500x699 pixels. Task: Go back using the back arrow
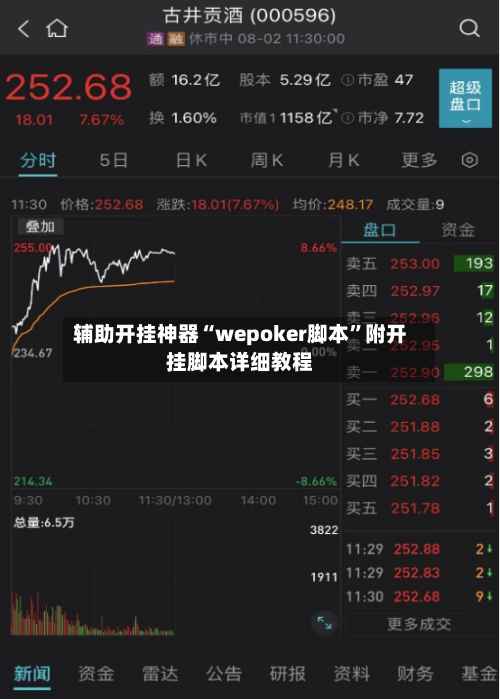coord(24,29)
